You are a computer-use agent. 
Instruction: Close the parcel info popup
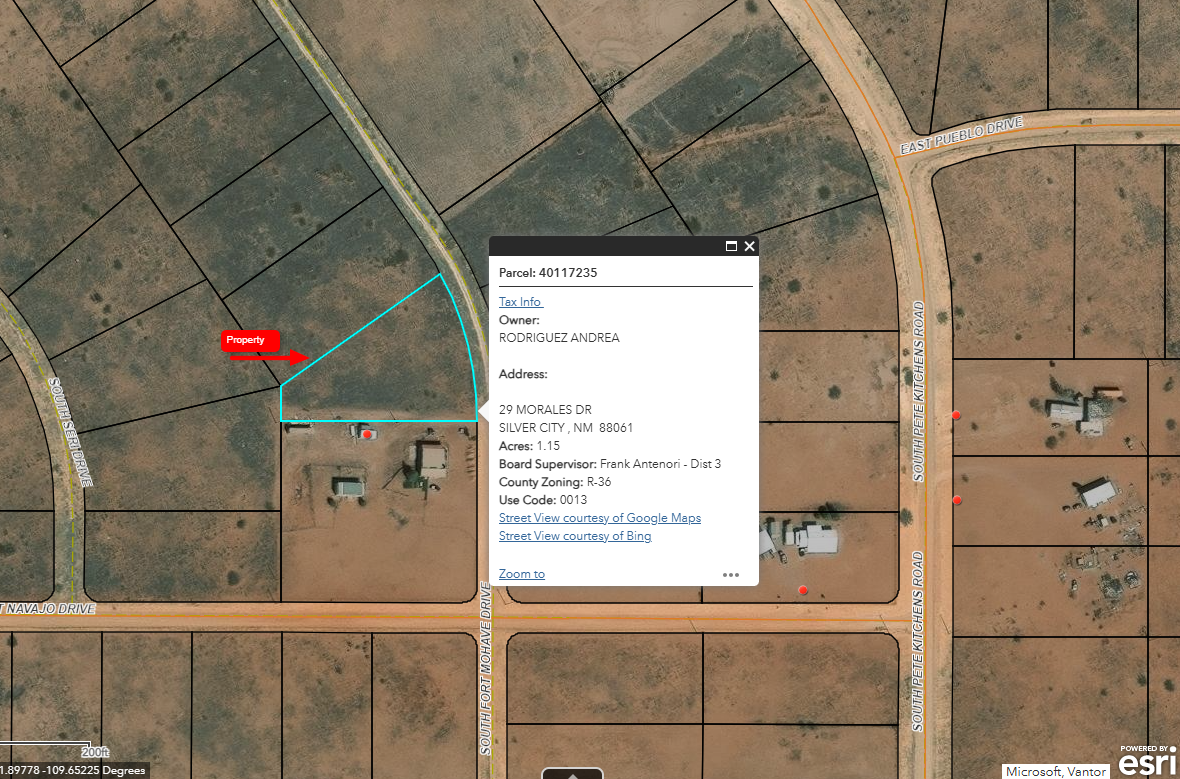749,246
